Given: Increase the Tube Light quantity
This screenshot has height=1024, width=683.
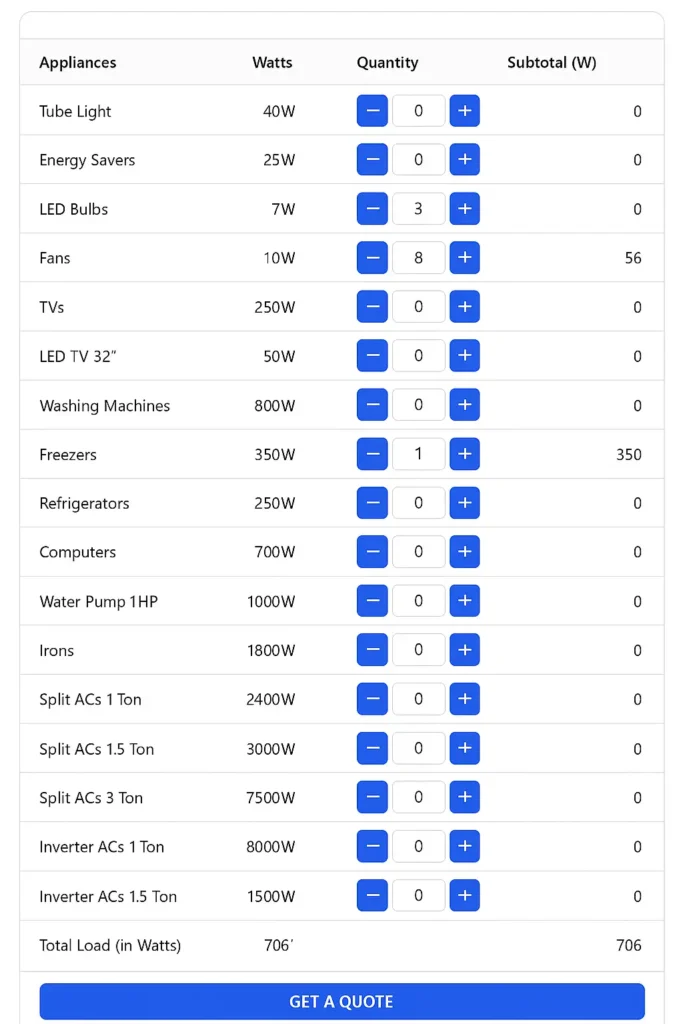Looking at the screenshot, I should [x=464, y=111].
